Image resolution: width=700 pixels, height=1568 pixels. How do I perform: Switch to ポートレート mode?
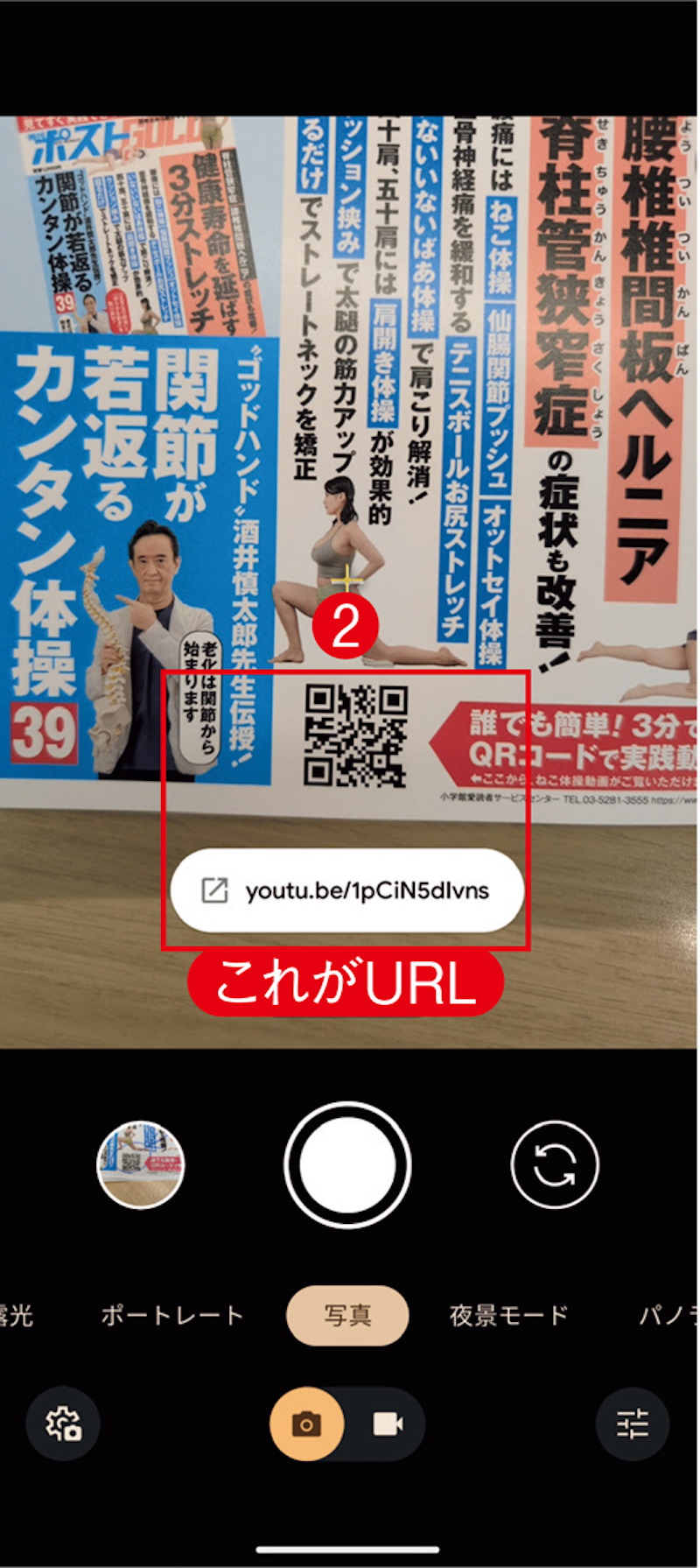(x=171, y=1315)
